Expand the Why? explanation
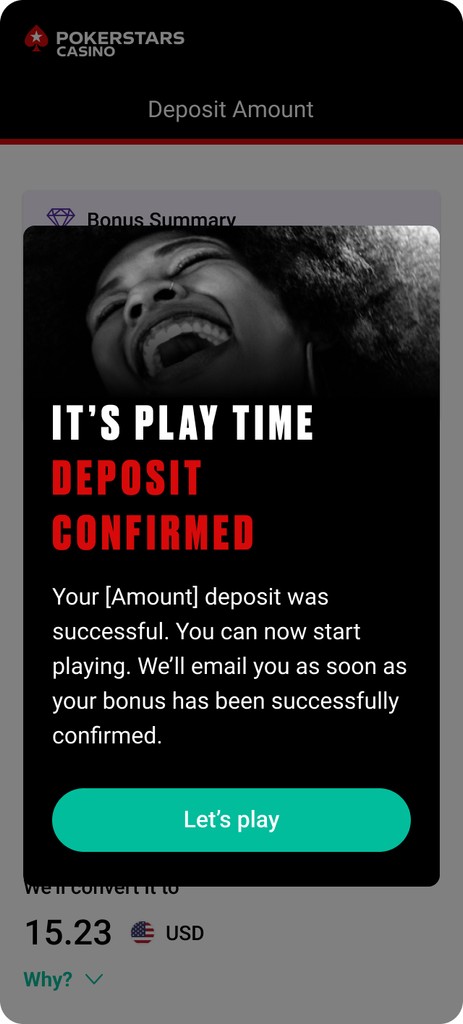Screen dimensions: 463x1024 [63, 979]
